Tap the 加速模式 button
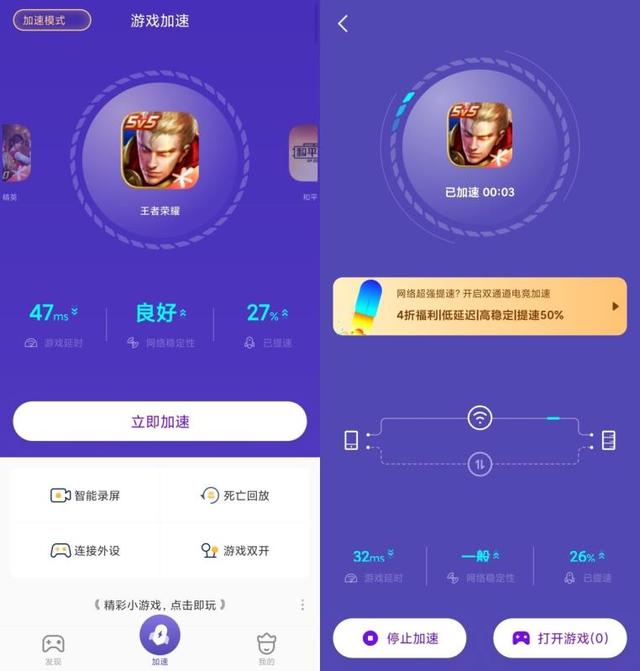This screenshot has height=671, width=640. point(51,20)
